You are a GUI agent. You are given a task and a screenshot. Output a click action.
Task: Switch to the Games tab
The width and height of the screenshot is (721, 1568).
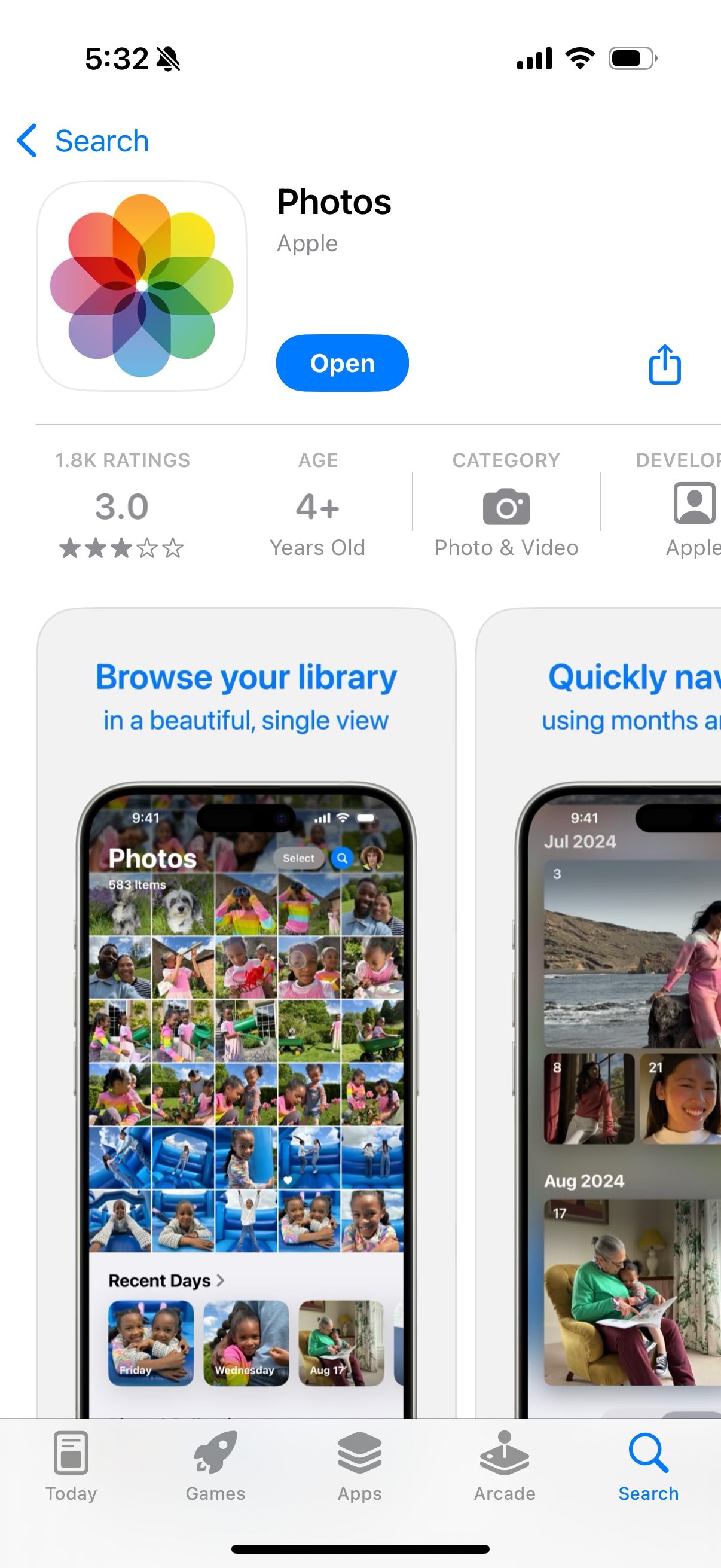tap(215, 1467)
